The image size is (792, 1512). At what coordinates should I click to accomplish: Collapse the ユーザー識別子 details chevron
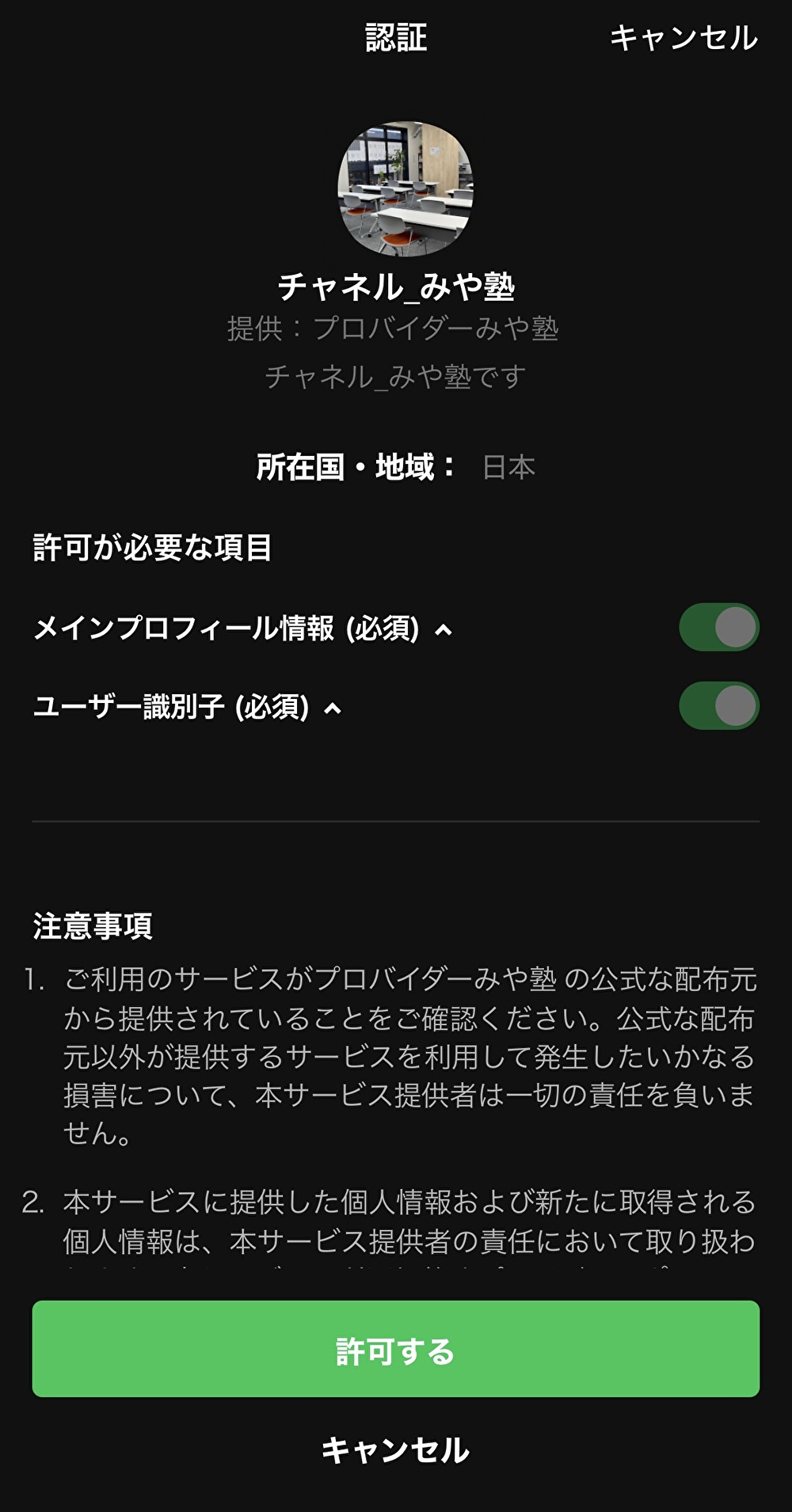(x=333, y=709)
